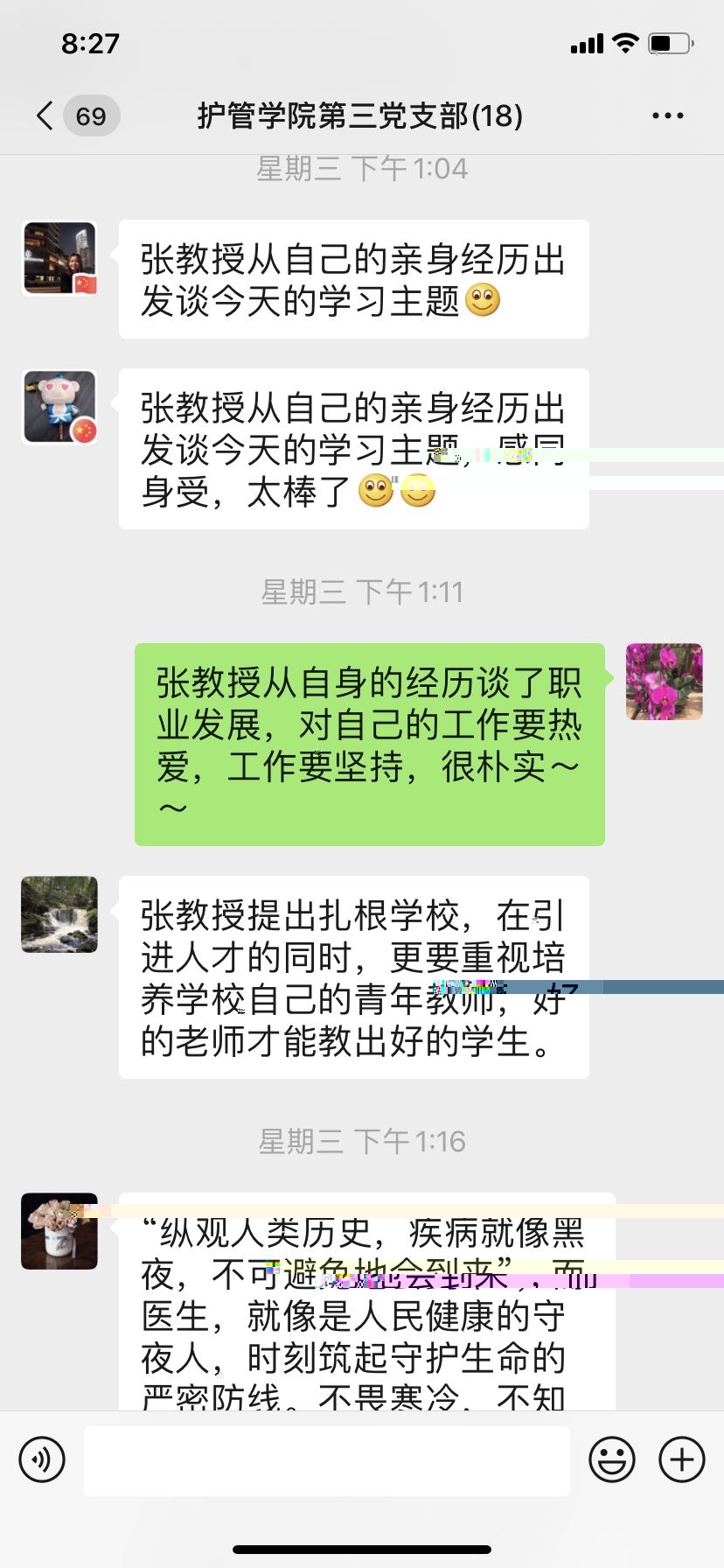Focus the message text field
The width and height of the screenshot is (724, 1568).
pos(326,1459)
